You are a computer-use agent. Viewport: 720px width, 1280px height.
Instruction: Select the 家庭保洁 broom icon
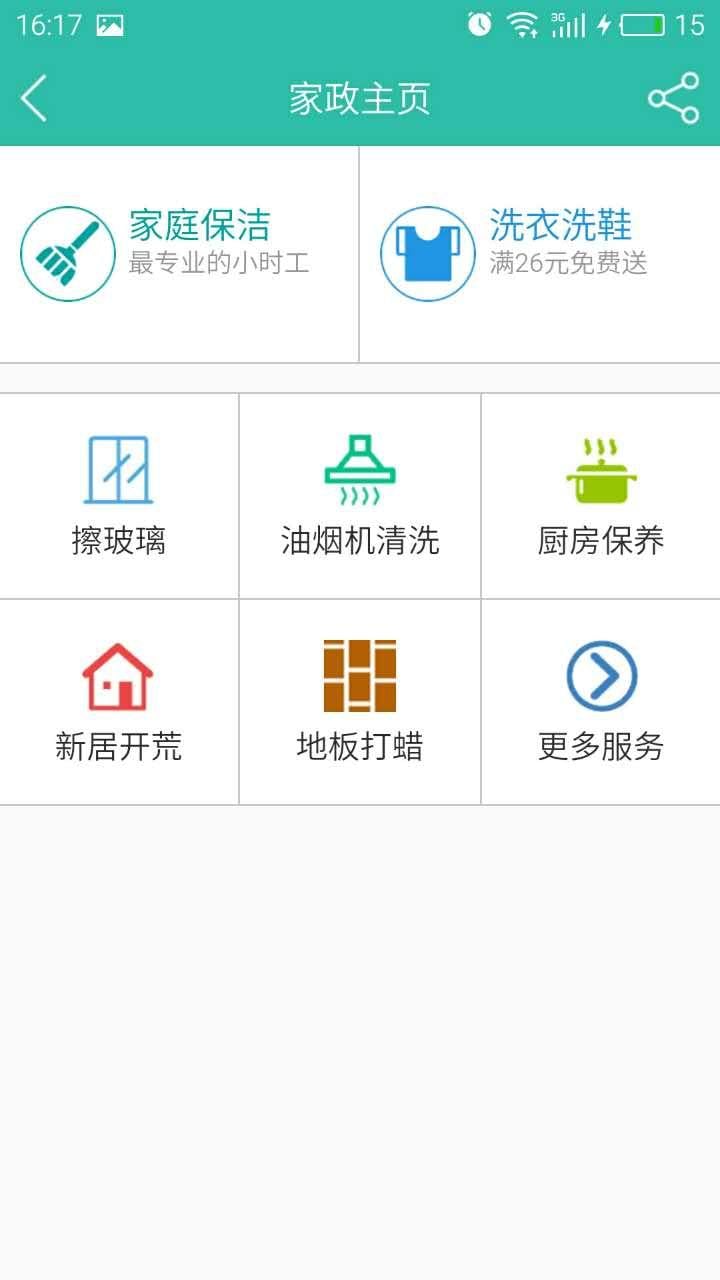coord(67,253)
